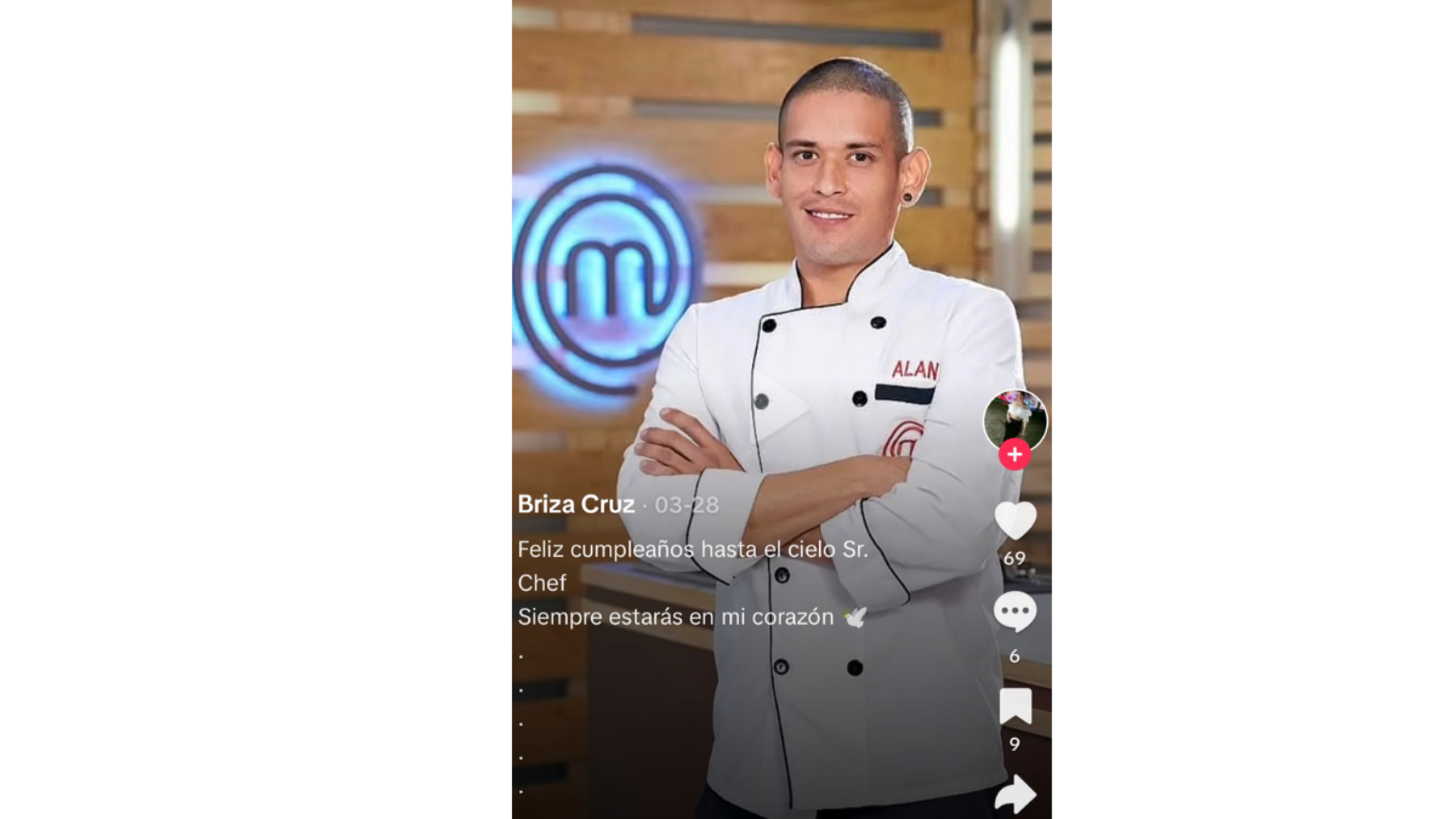Open the creator's profile picture
Viewport: 1456px width, 819px height.
tap(1015, 420)
